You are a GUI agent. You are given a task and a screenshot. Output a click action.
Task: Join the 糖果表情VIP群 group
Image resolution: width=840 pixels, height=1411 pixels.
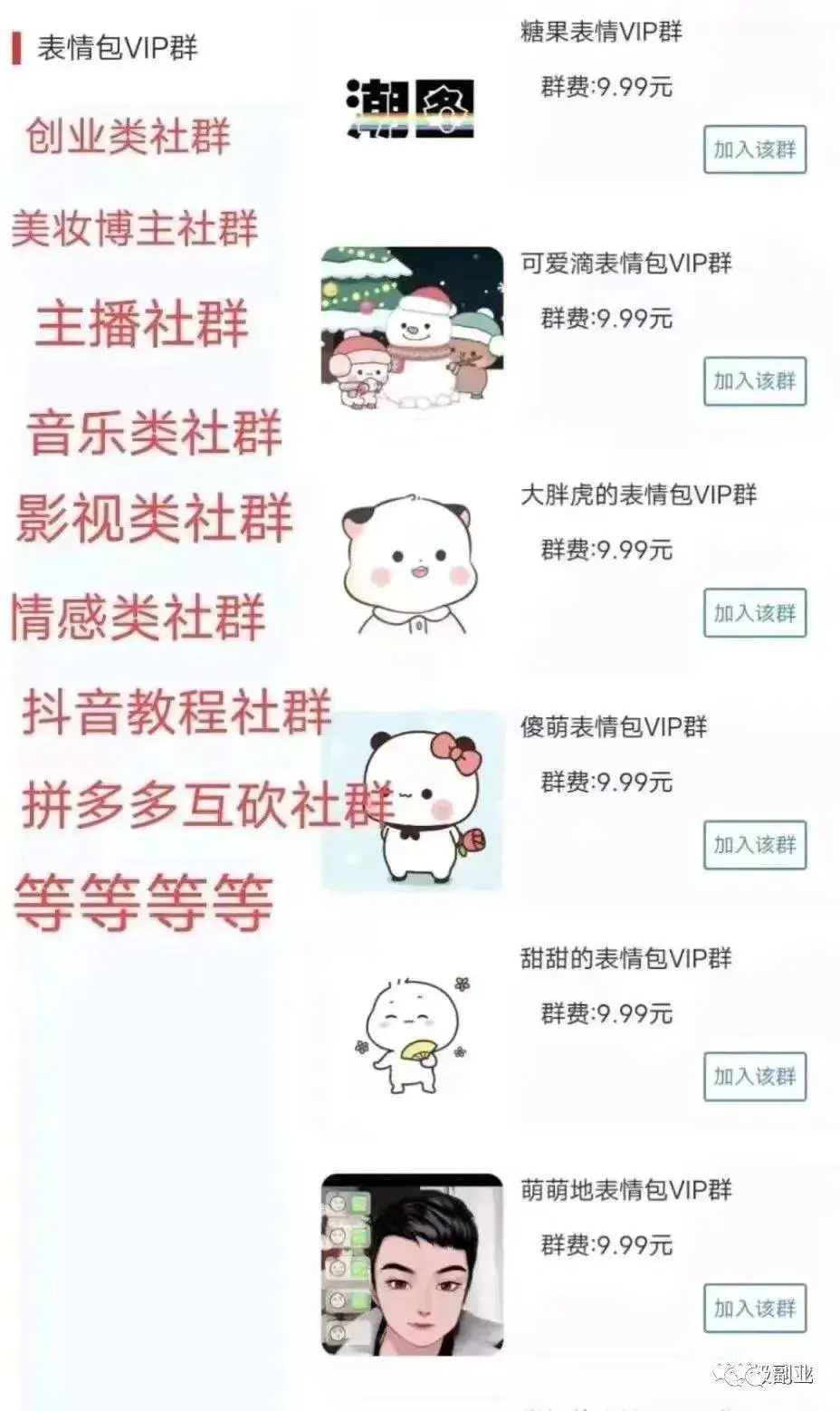coord(755,150)
